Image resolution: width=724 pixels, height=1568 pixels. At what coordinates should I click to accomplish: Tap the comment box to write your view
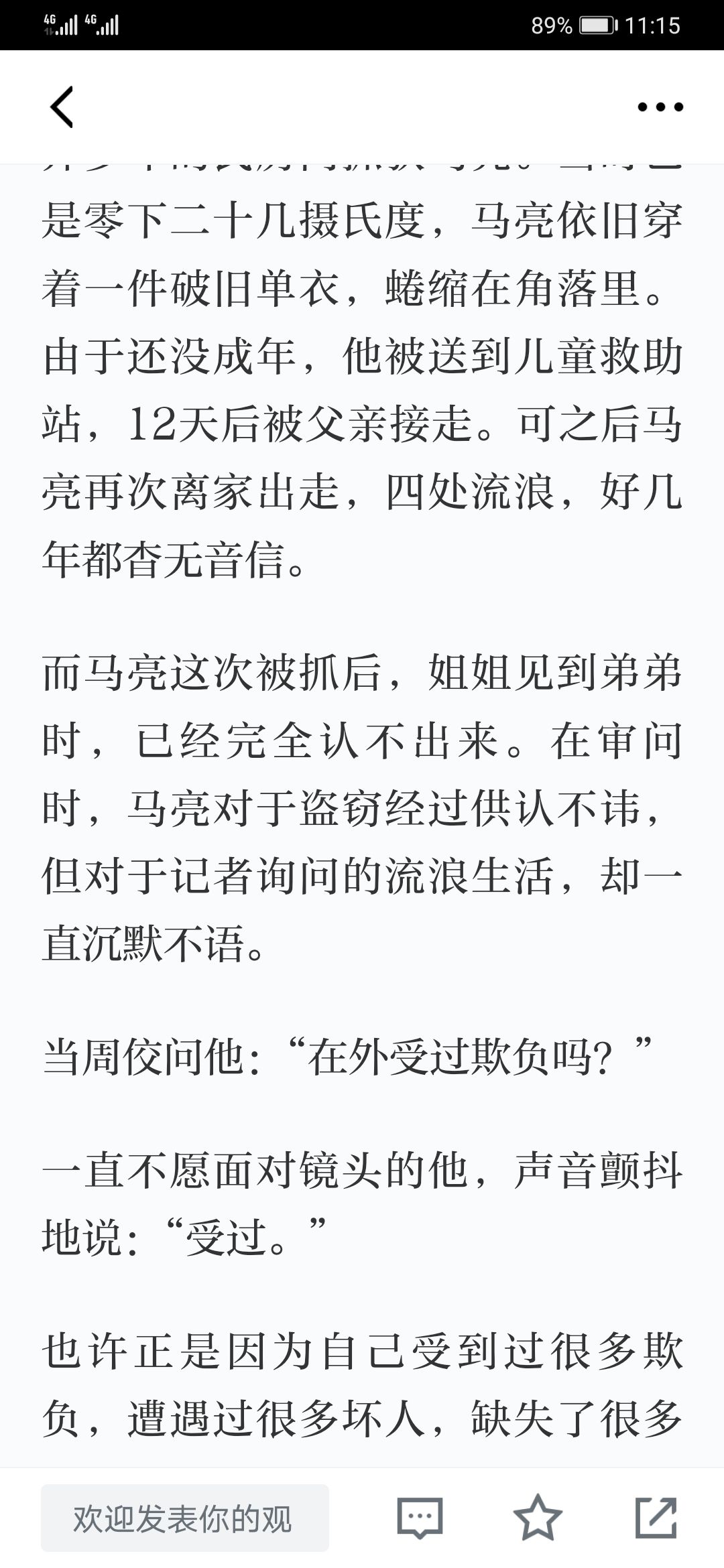[x=185, y=1518]
